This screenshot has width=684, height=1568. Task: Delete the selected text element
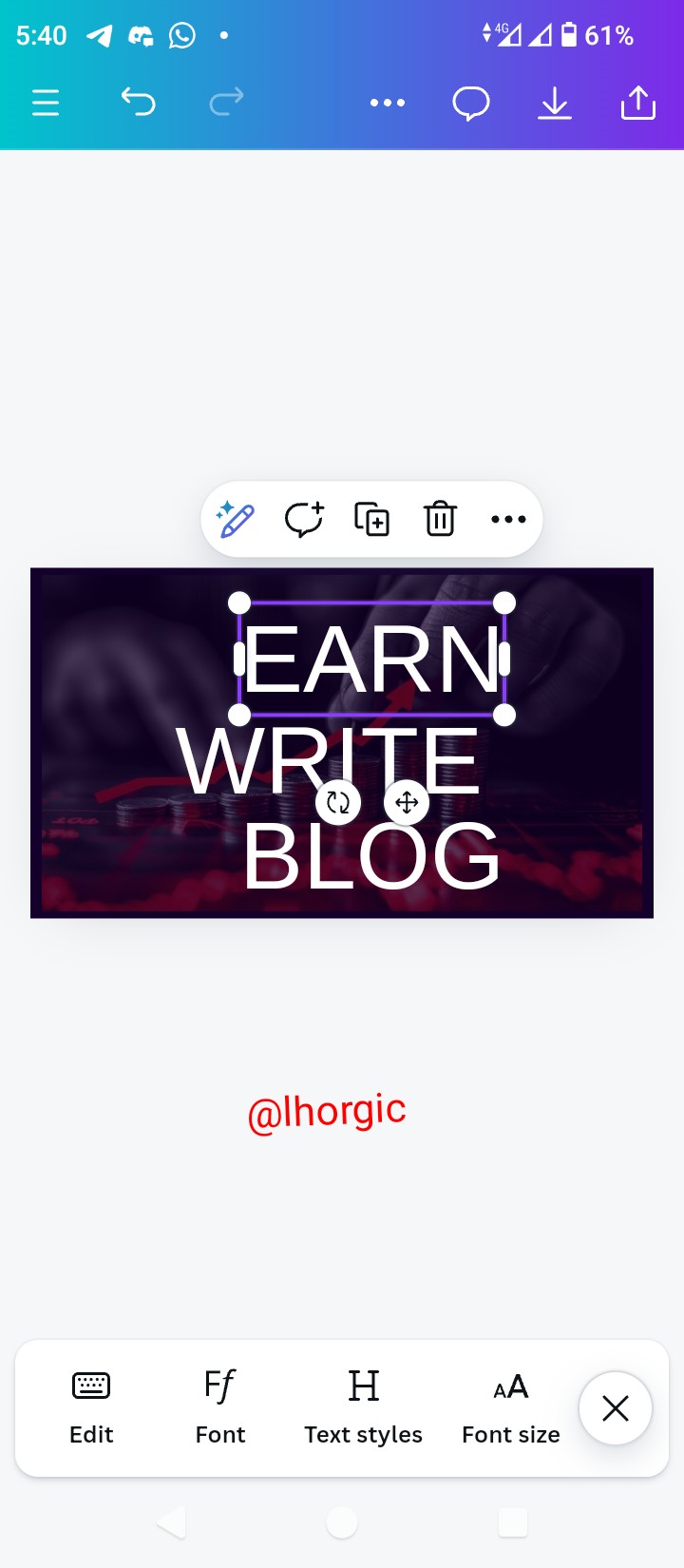pyautogui.click(x=440, y=519)
